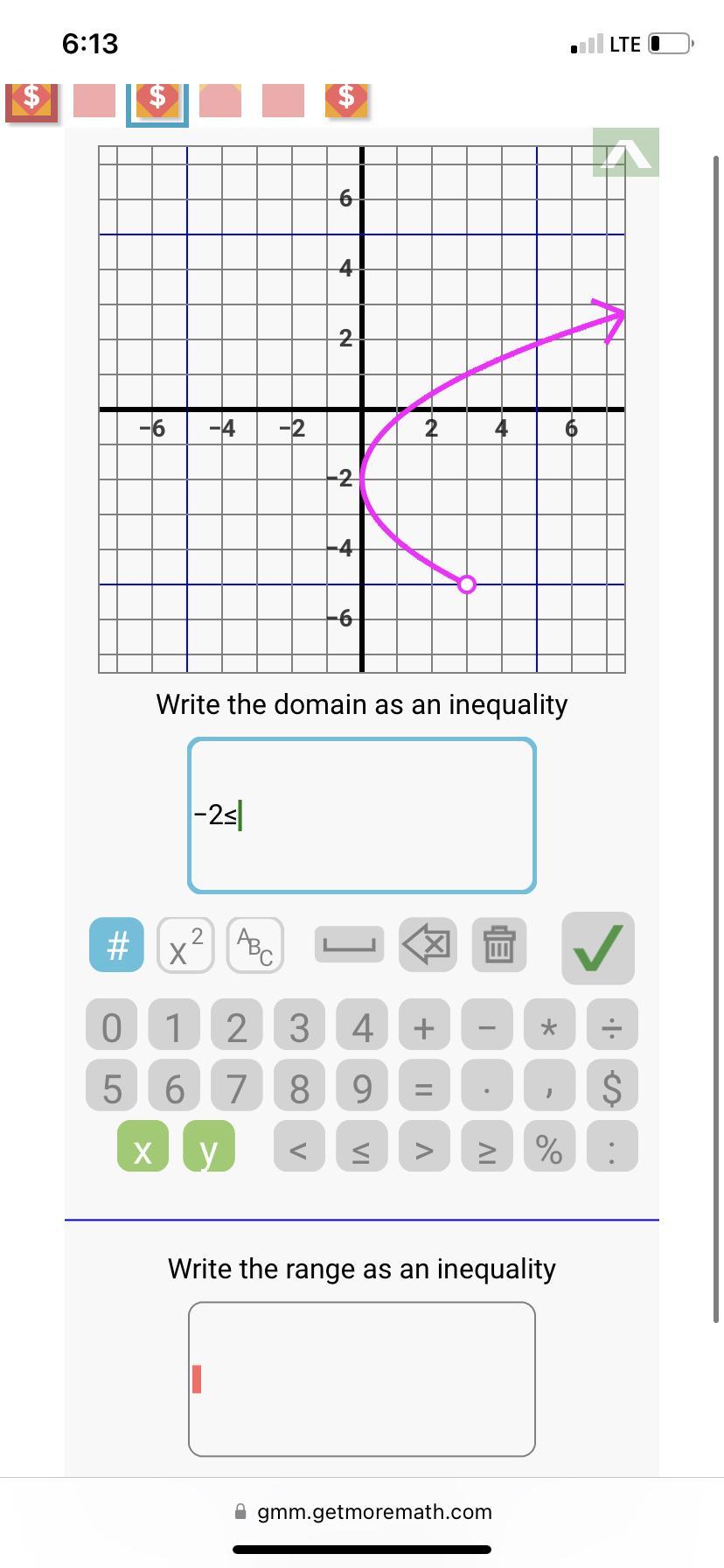
Task: Switch to the exponent x² keypad
Action: pos(185,945)
